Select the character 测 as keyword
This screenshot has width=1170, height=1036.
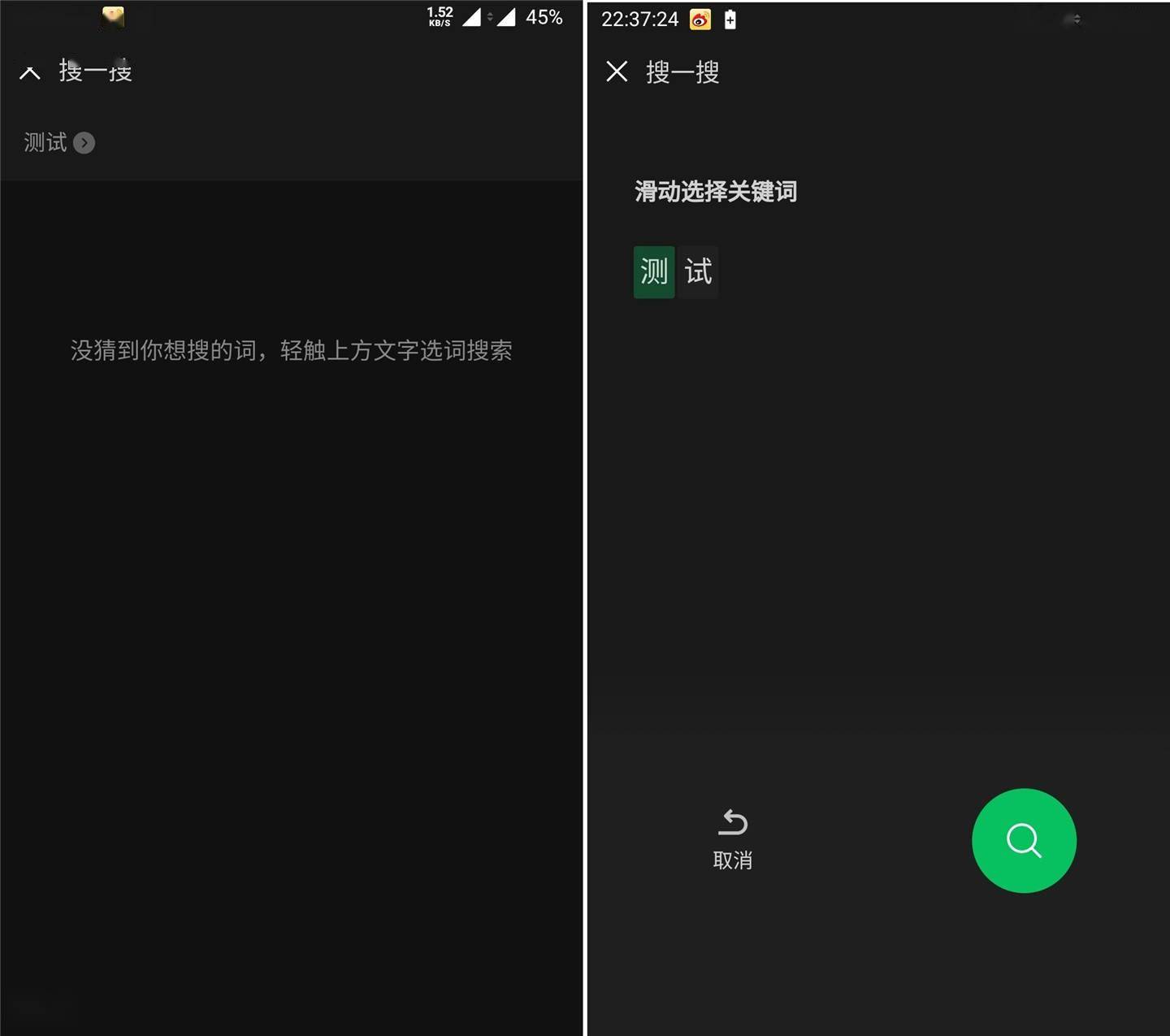pyautogui.click(x=654, y=271)
